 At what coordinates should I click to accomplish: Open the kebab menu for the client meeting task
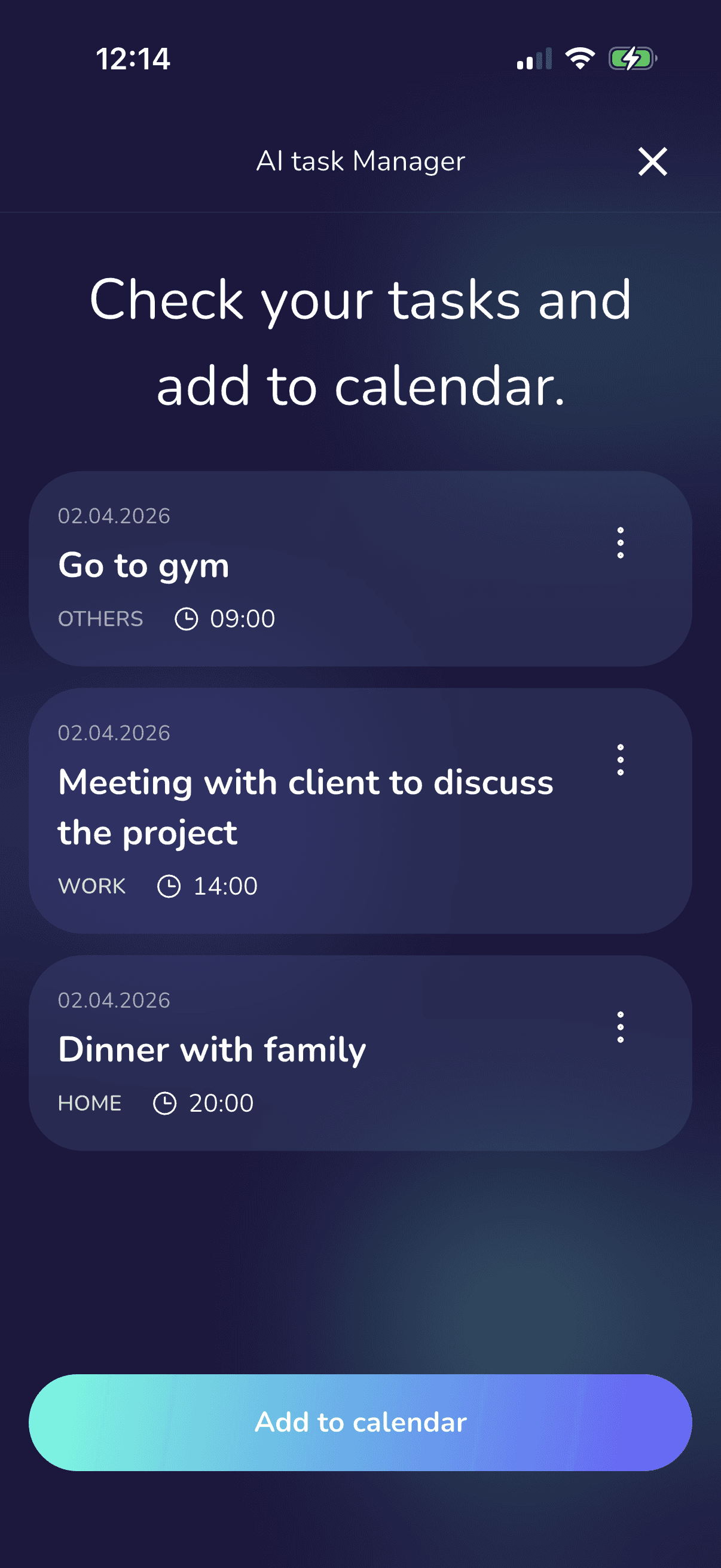tap(621, 759)
